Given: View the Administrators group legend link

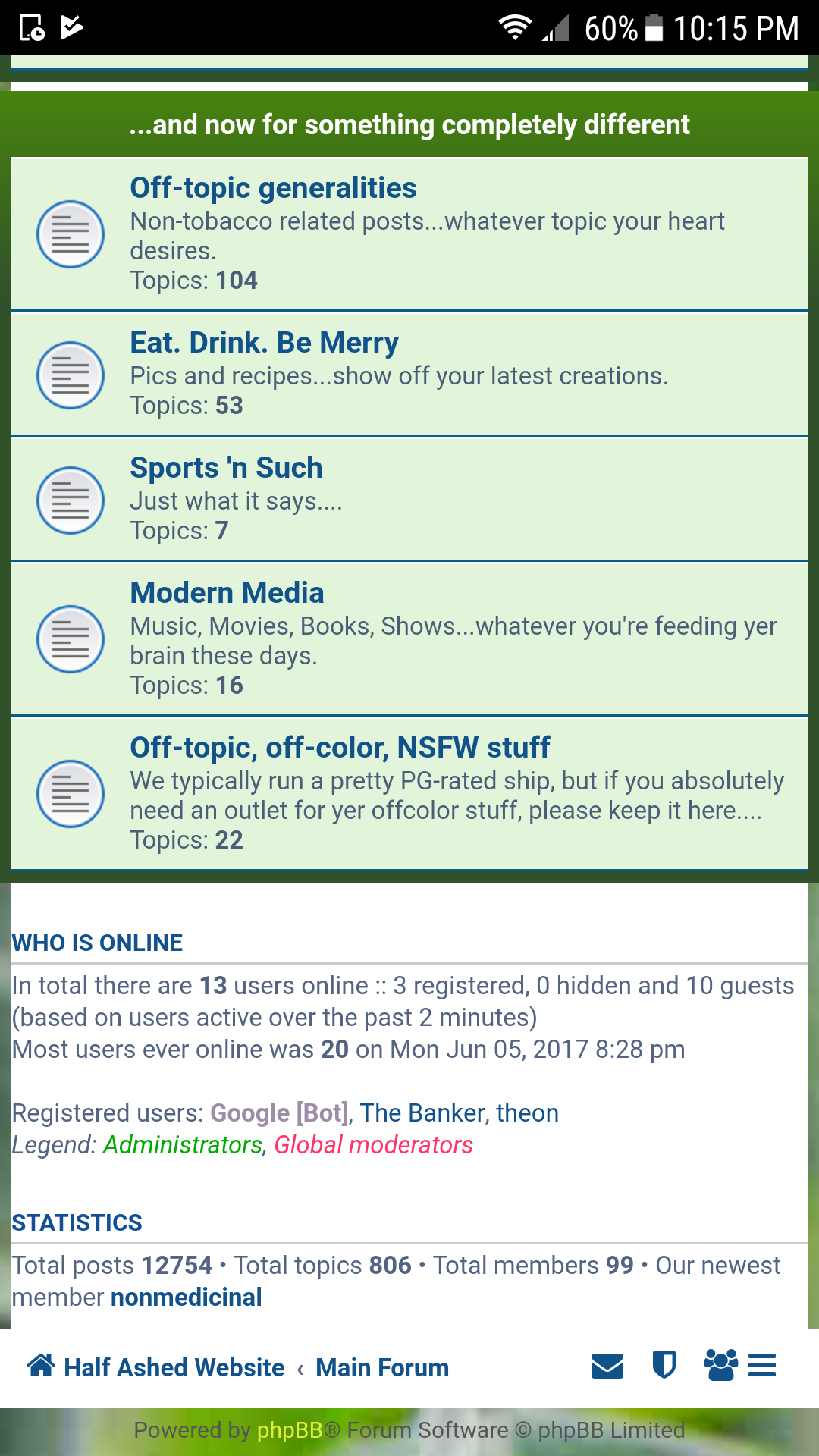Looking at the screenshot, I should coord(180,1146).
